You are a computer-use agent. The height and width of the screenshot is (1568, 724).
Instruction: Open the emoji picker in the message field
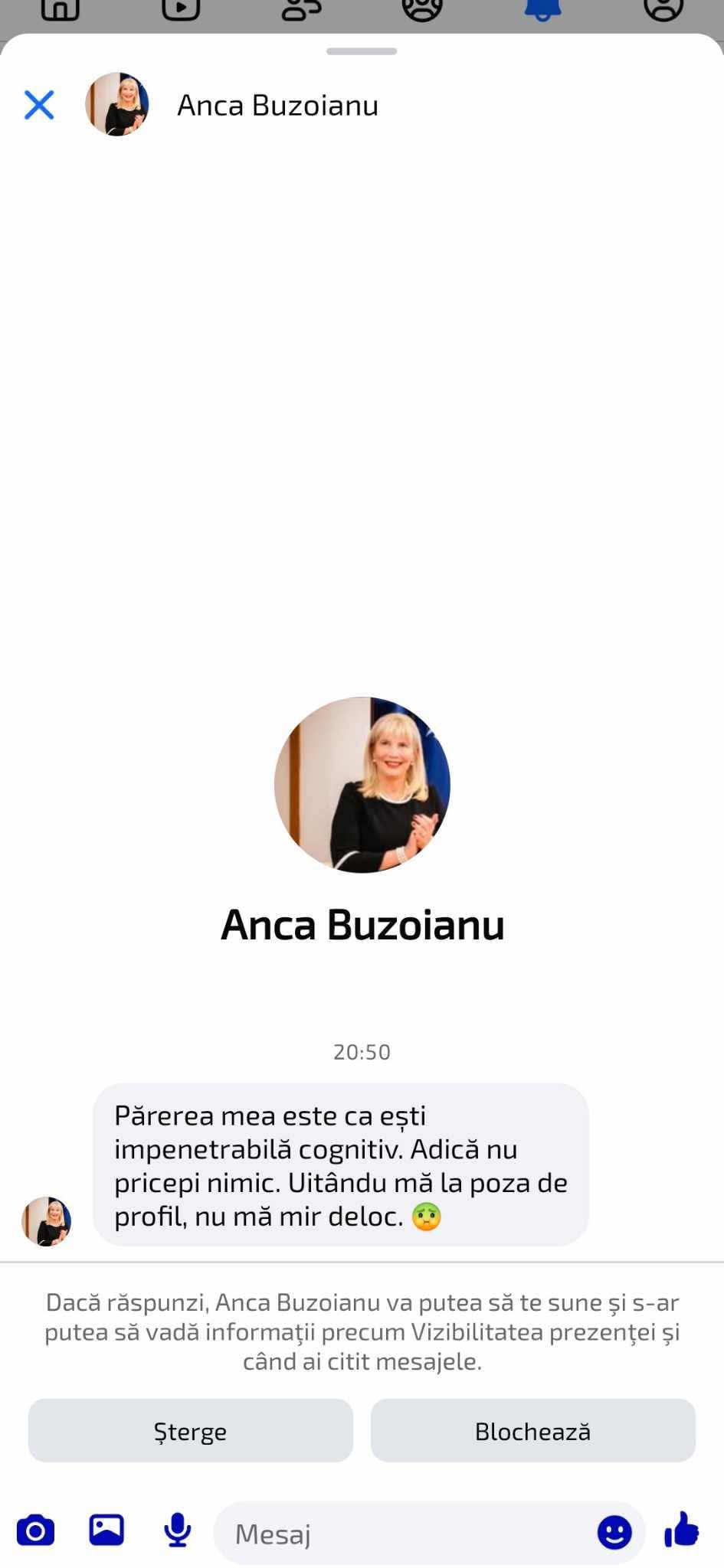(x=614, y=1533)
